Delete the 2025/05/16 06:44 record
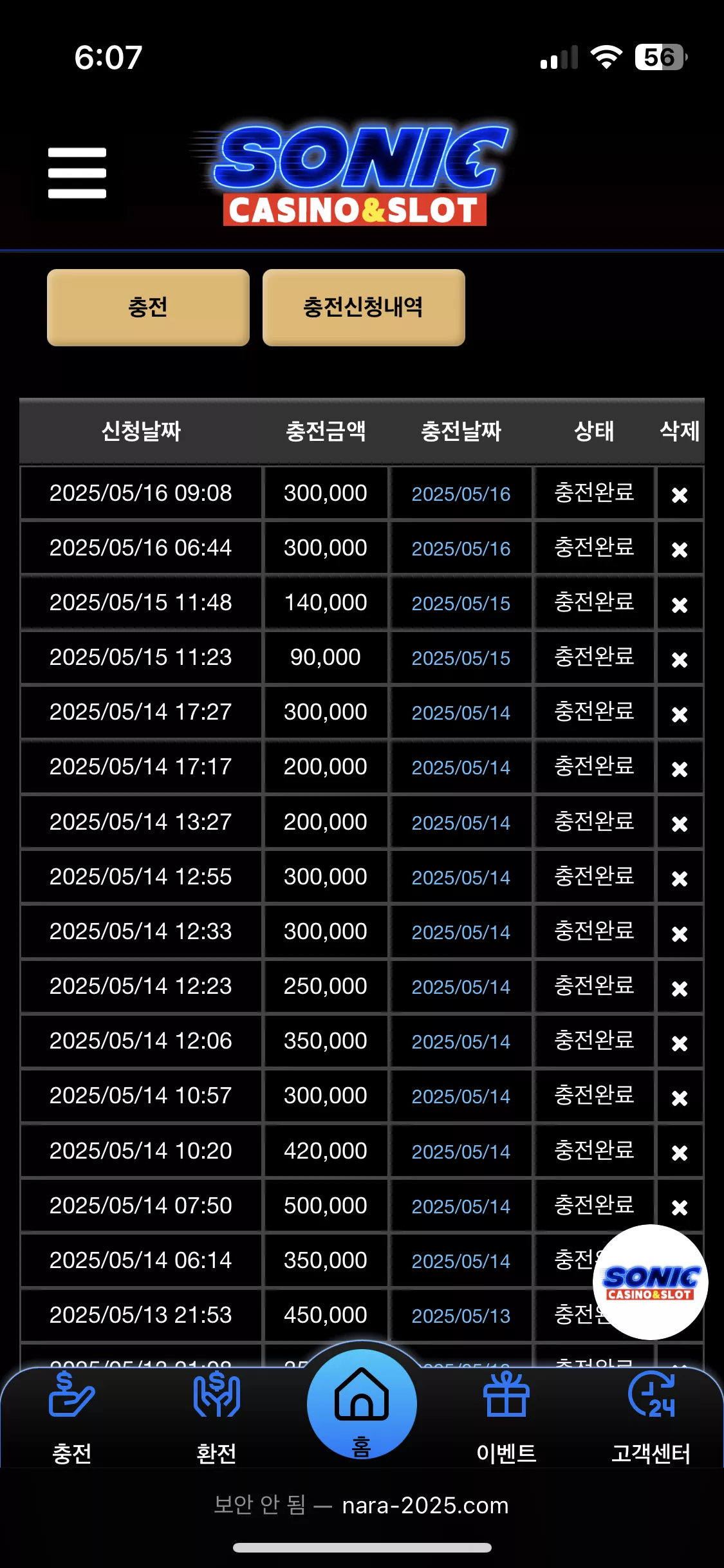 click(680, 549)
